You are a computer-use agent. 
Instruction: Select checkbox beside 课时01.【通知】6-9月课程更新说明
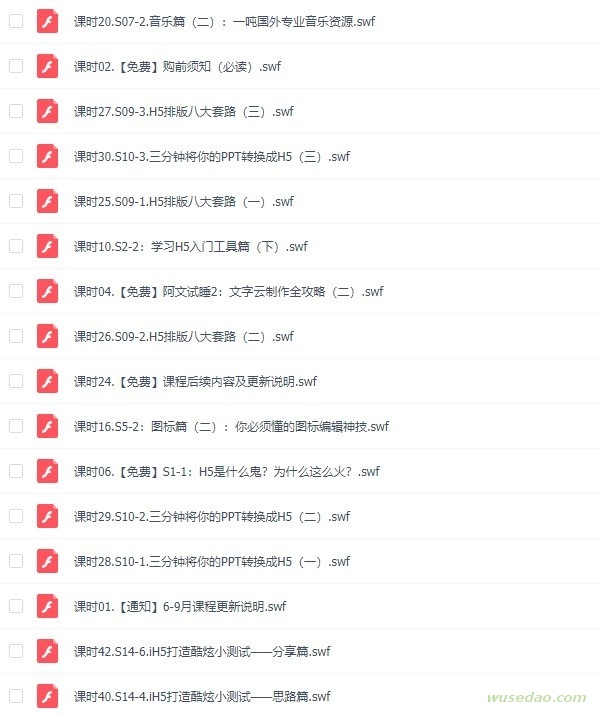(16, 606)
